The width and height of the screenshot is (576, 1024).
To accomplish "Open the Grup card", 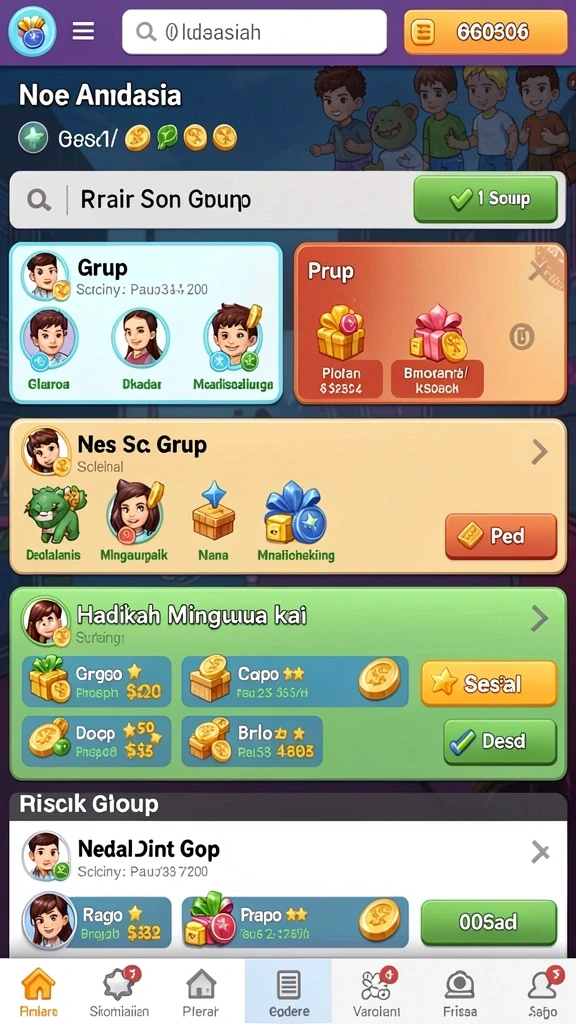I will point(146,323).
